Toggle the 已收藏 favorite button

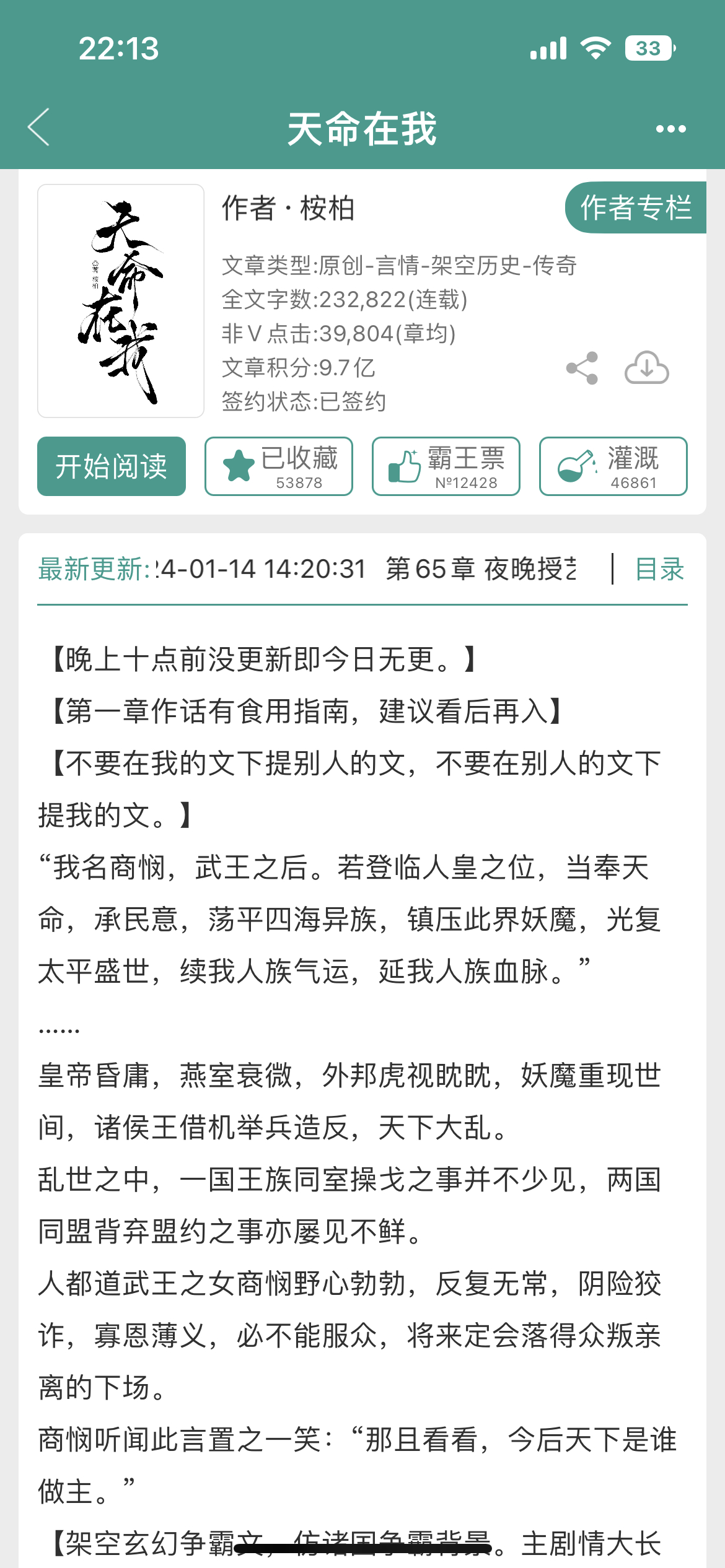[279, 466]
